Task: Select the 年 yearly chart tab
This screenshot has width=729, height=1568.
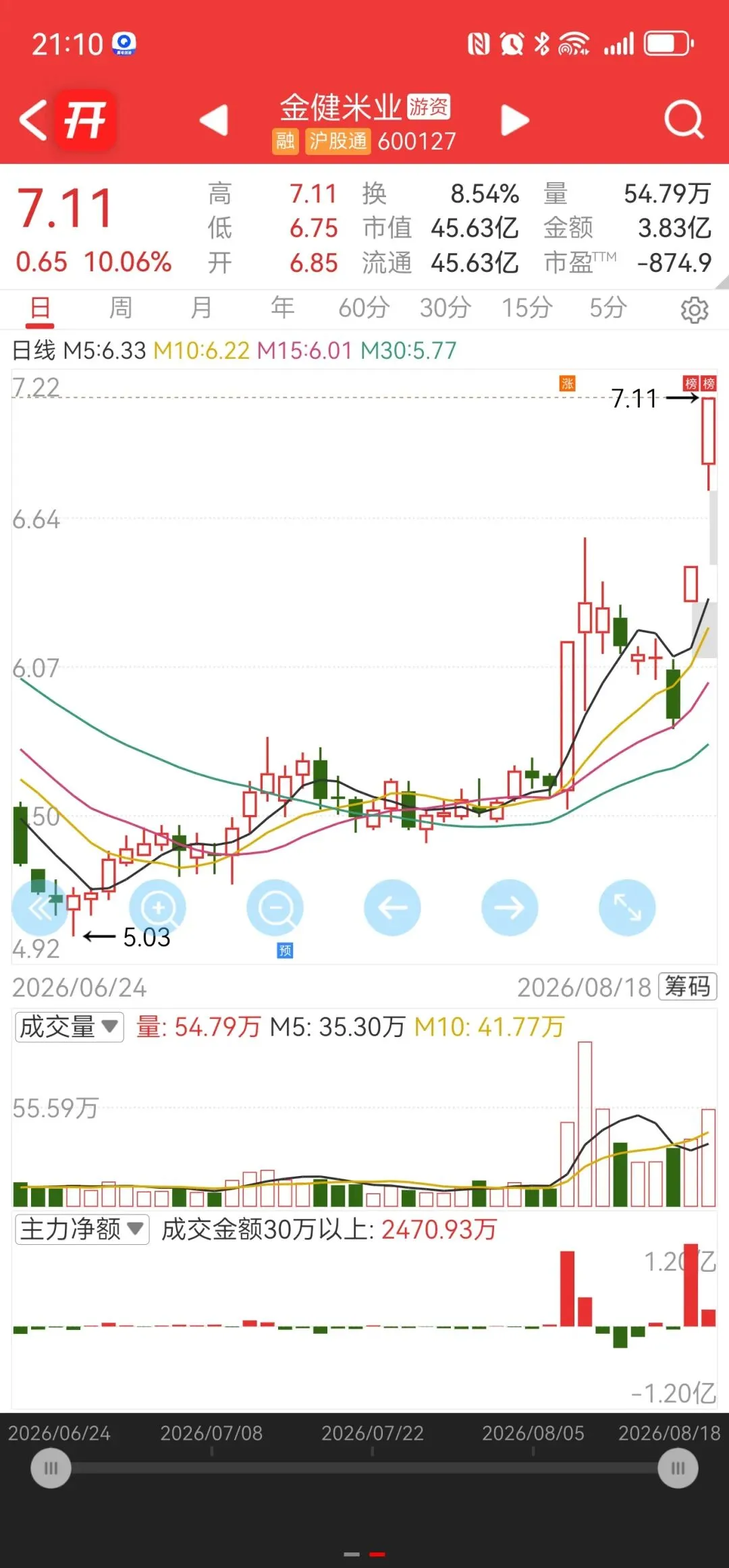Action: (x=282, y=308)
